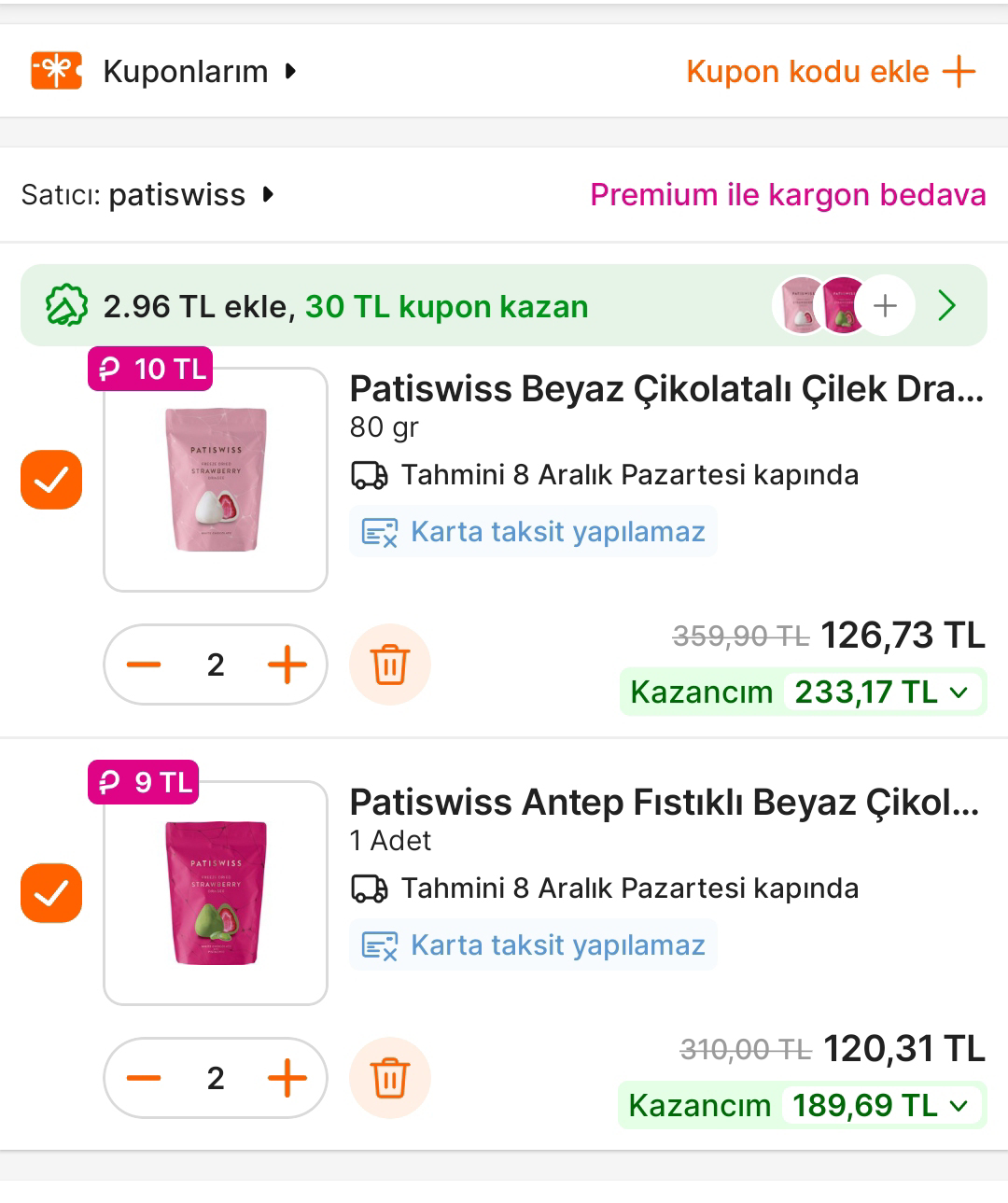Open Premium ile kargon bedava
The height and width of the screenshot is (1203, 1008).
coord(787,195)
